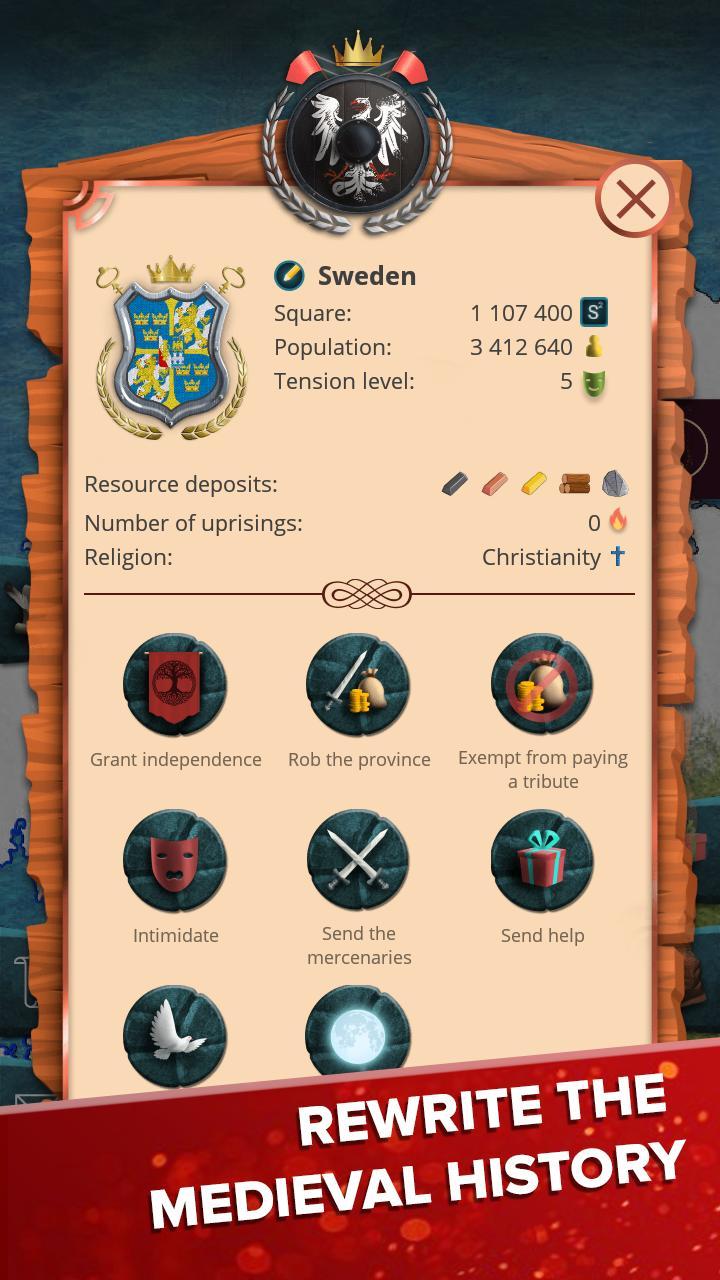Select the gold bar resource icon

[x=533, y=483]
